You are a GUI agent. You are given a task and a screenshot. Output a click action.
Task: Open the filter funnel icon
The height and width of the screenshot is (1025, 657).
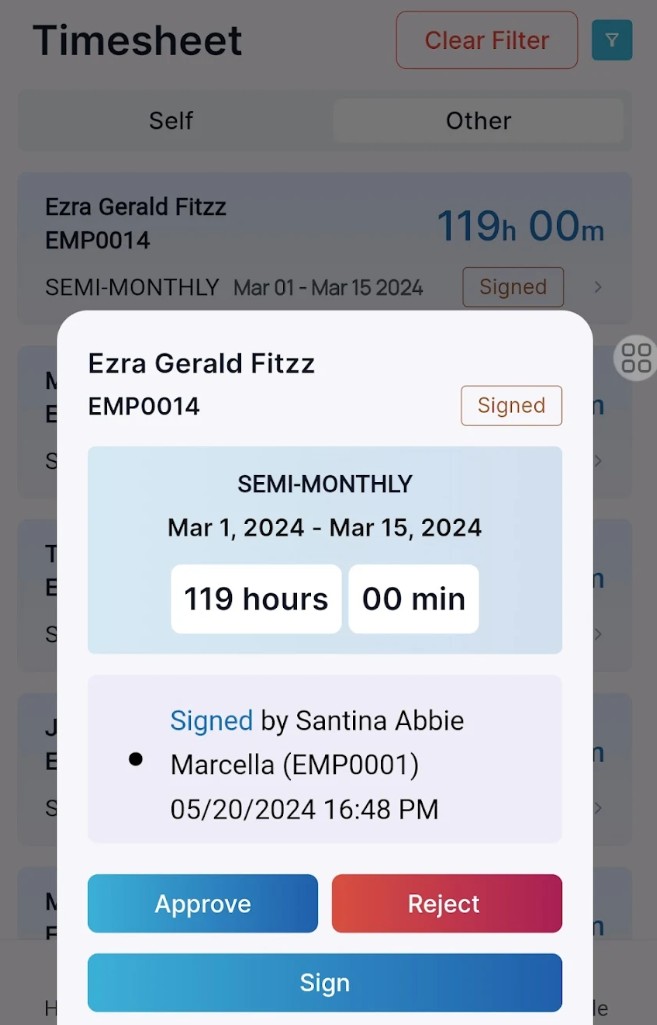tap(612, 41)
